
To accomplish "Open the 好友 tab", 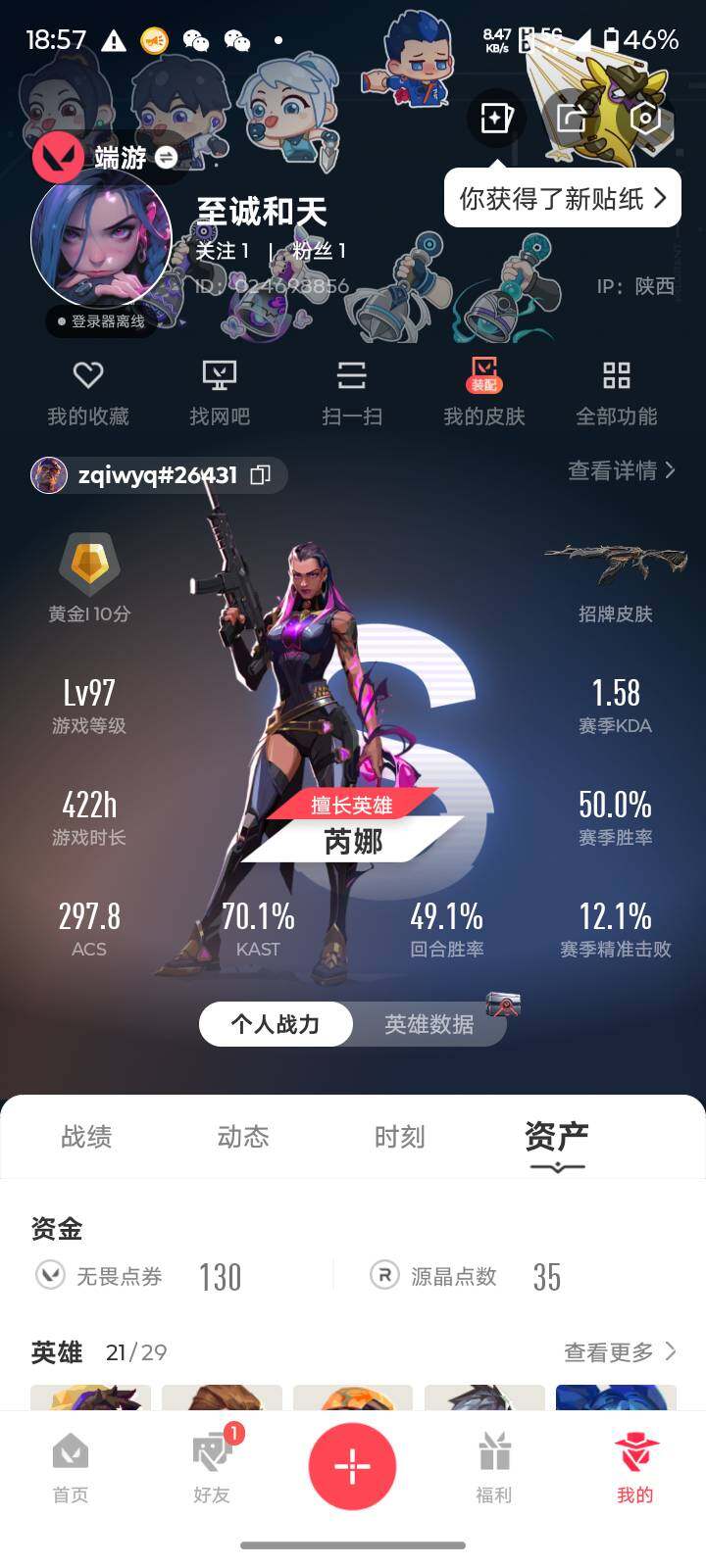I will click(x=212, y=1468).
